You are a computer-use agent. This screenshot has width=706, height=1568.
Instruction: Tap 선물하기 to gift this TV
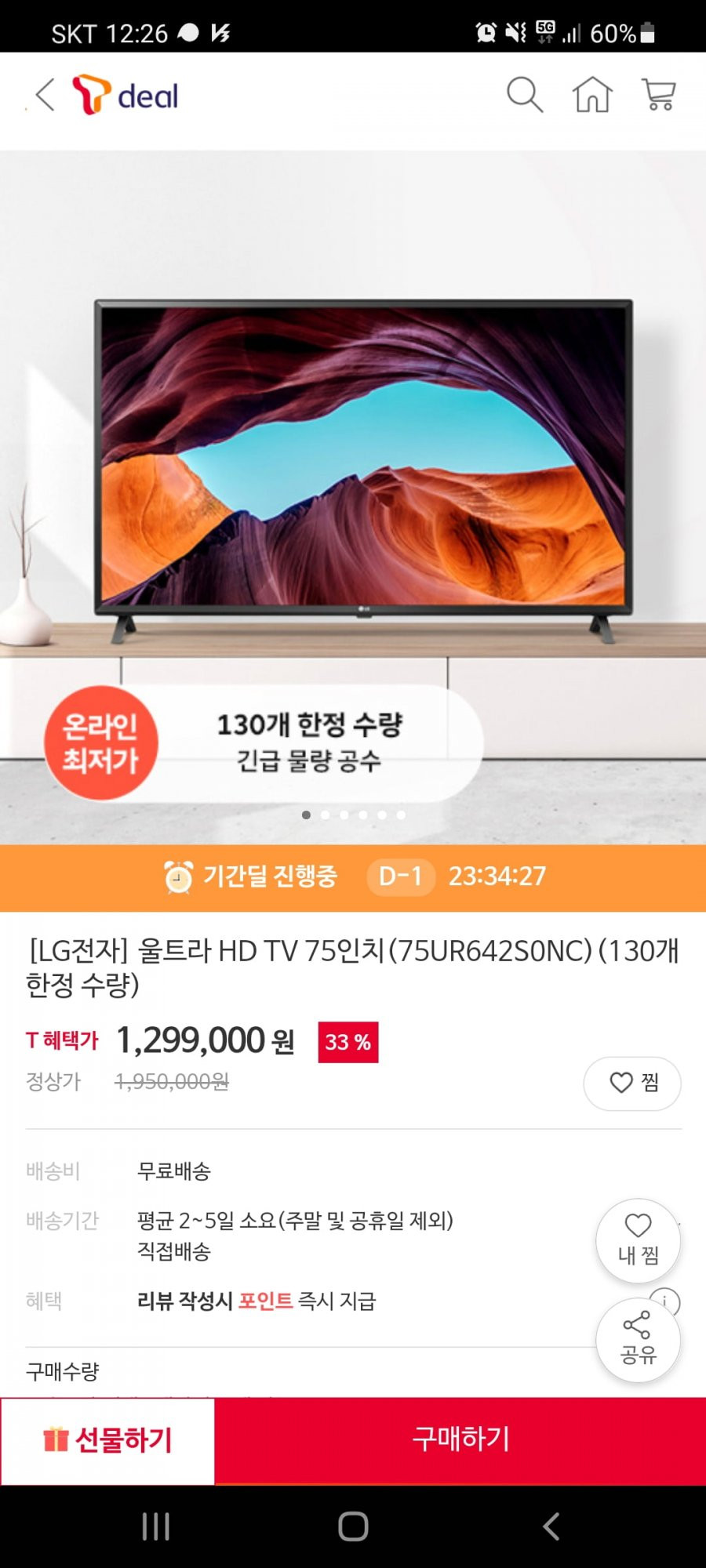click(x=107, y=1440)
